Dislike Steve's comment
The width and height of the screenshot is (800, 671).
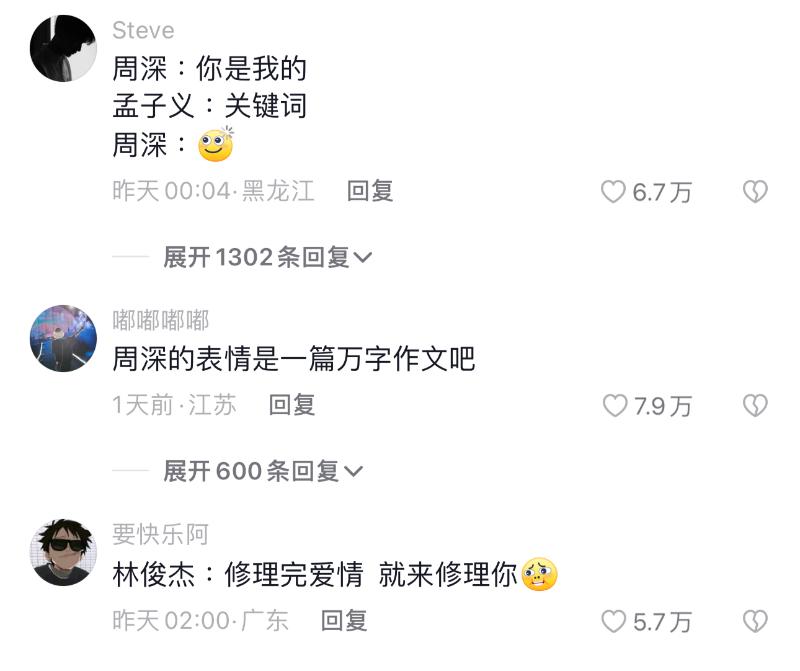[x=755, y=192]
